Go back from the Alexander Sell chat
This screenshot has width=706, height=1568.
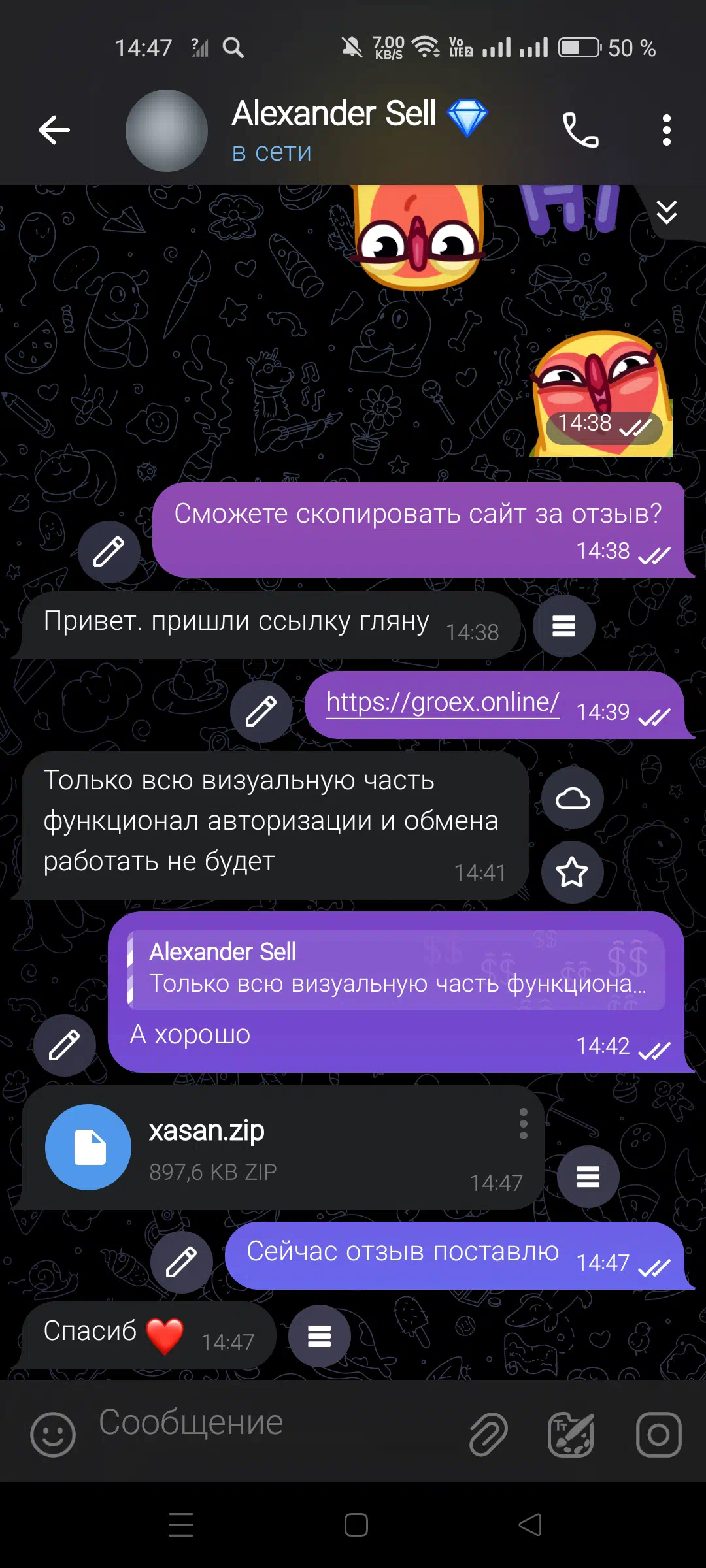(x=54, y=129)
